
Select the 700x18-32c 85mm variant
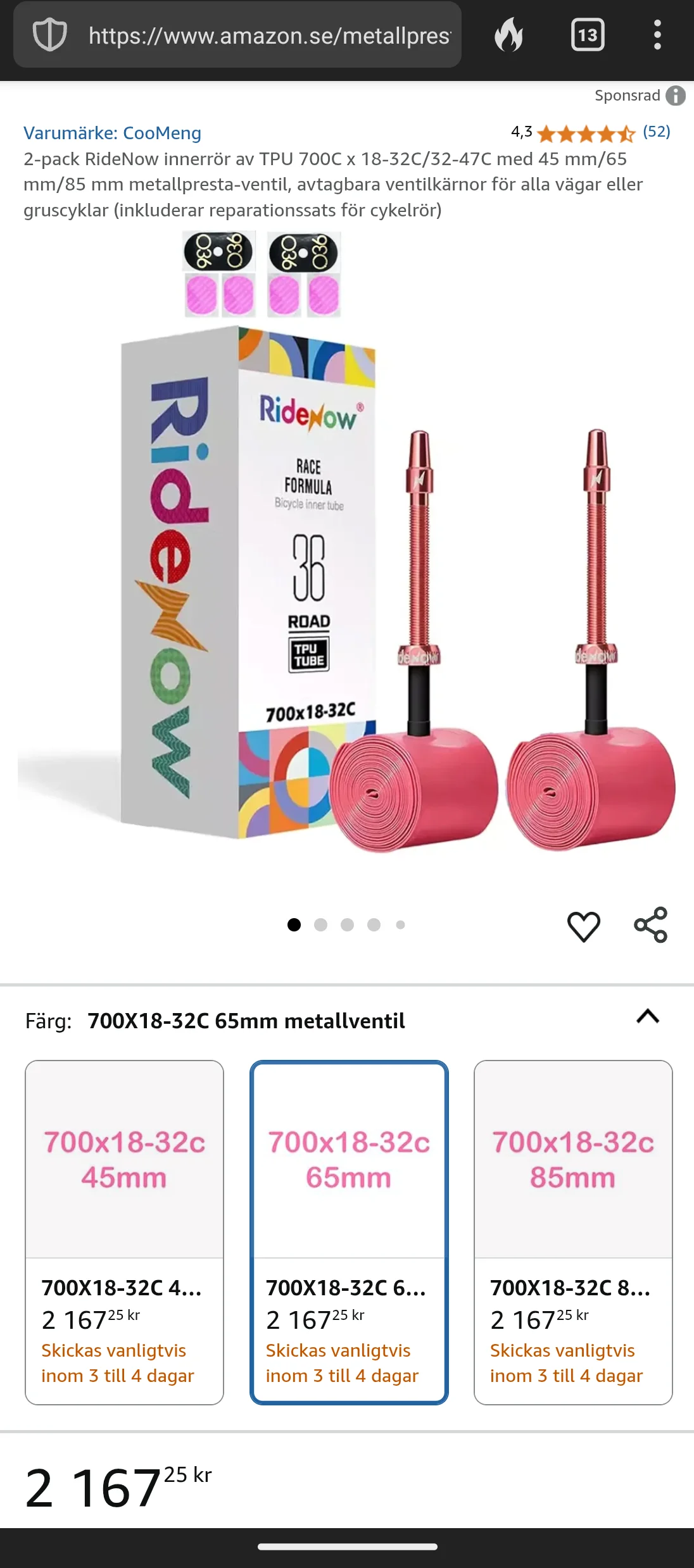point(573,1231)
